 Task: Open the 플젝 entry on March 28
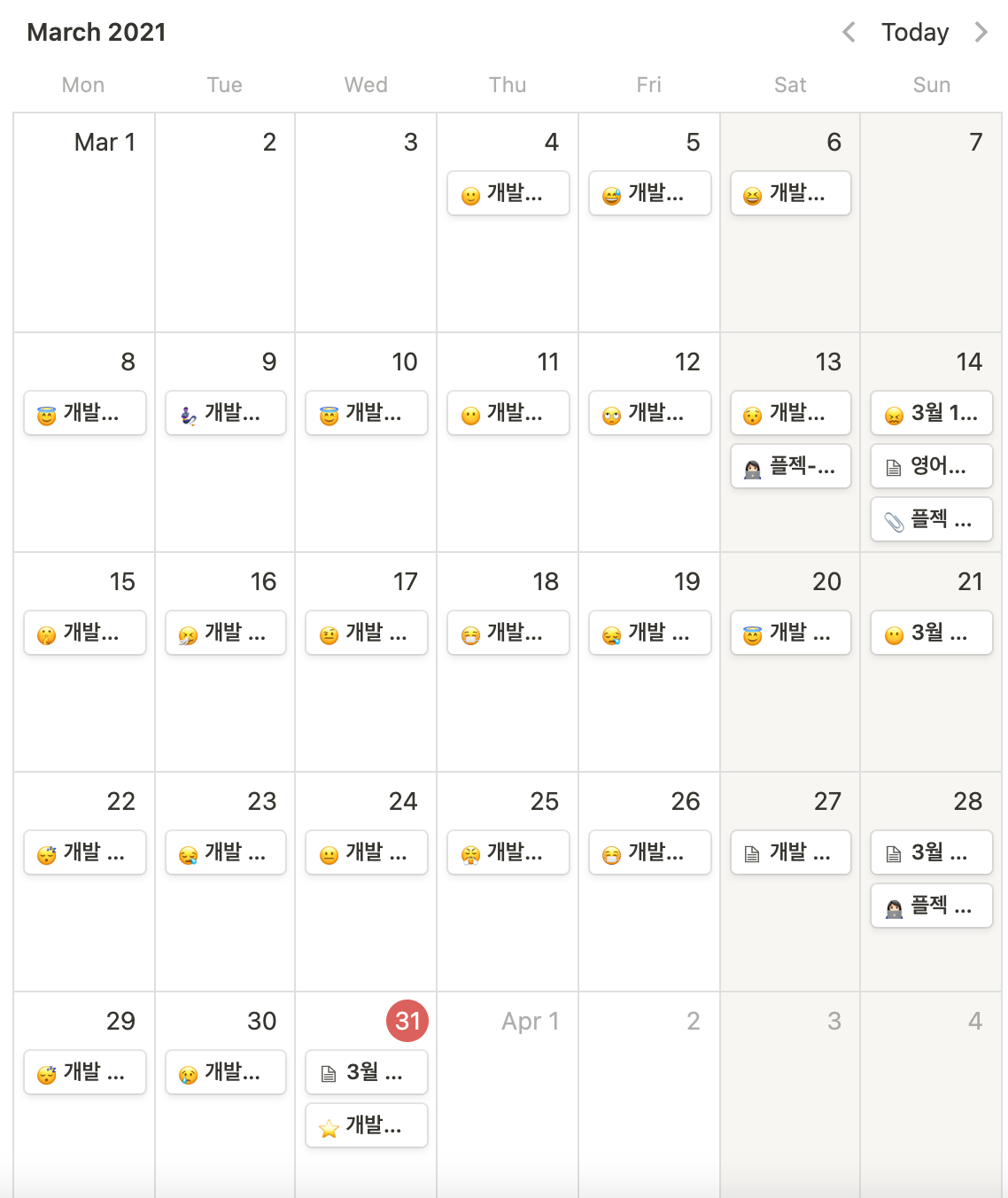(931, 906)
